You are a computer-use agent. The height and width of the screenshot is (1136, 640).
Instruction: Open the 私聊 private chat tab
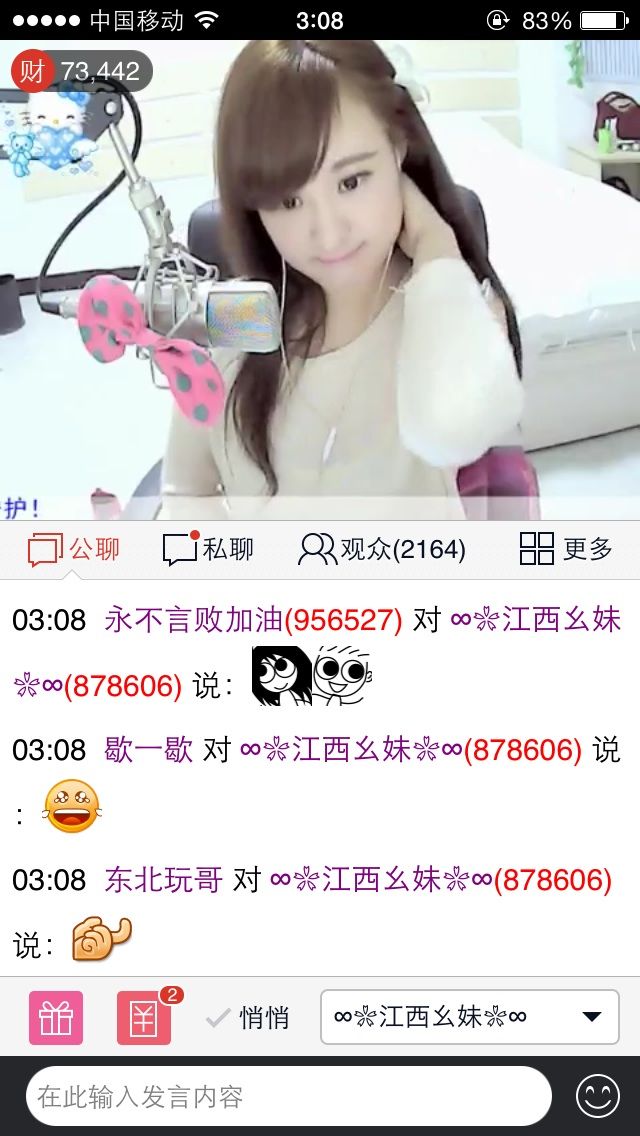[x=208, y=549]
